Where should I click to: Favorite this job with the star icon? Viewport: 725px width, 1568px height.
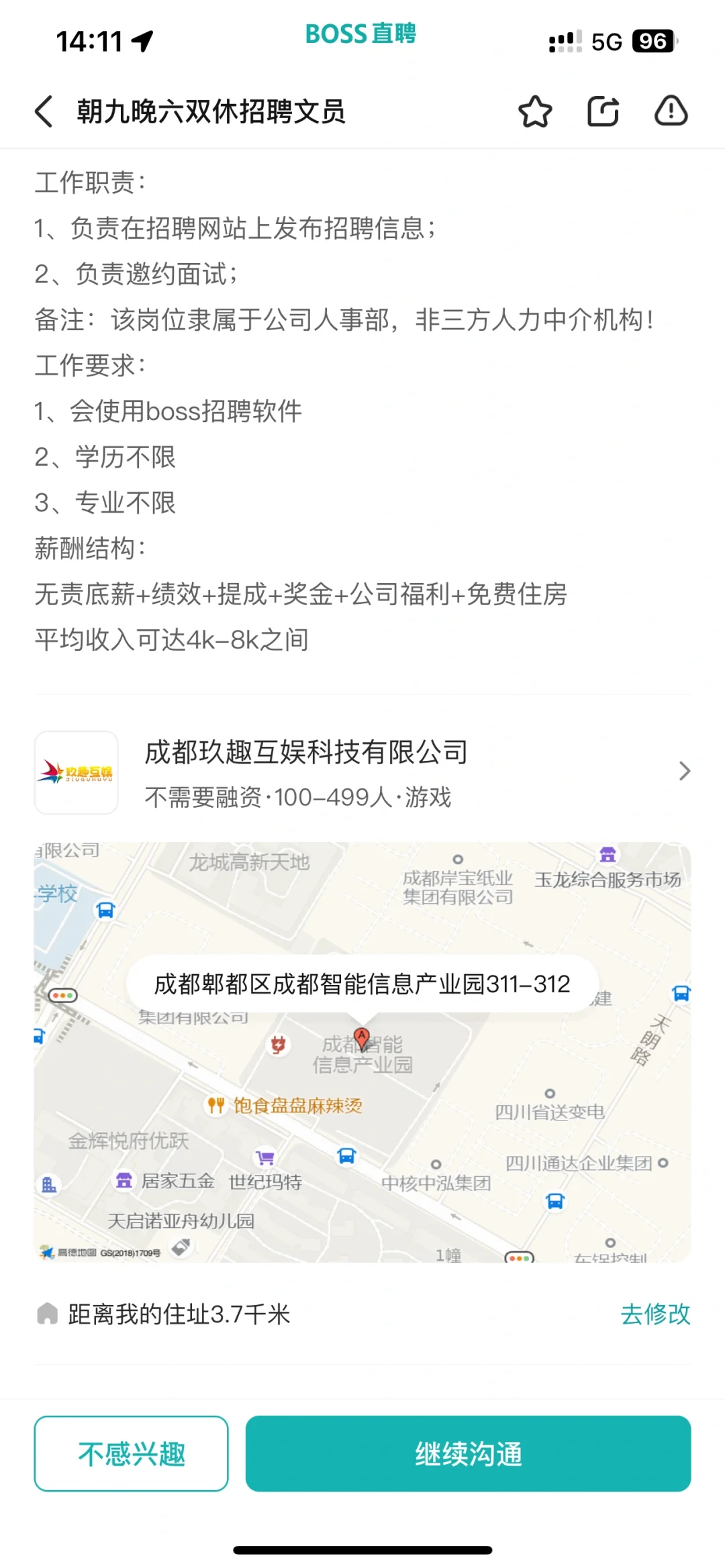[x=535, y=111]
